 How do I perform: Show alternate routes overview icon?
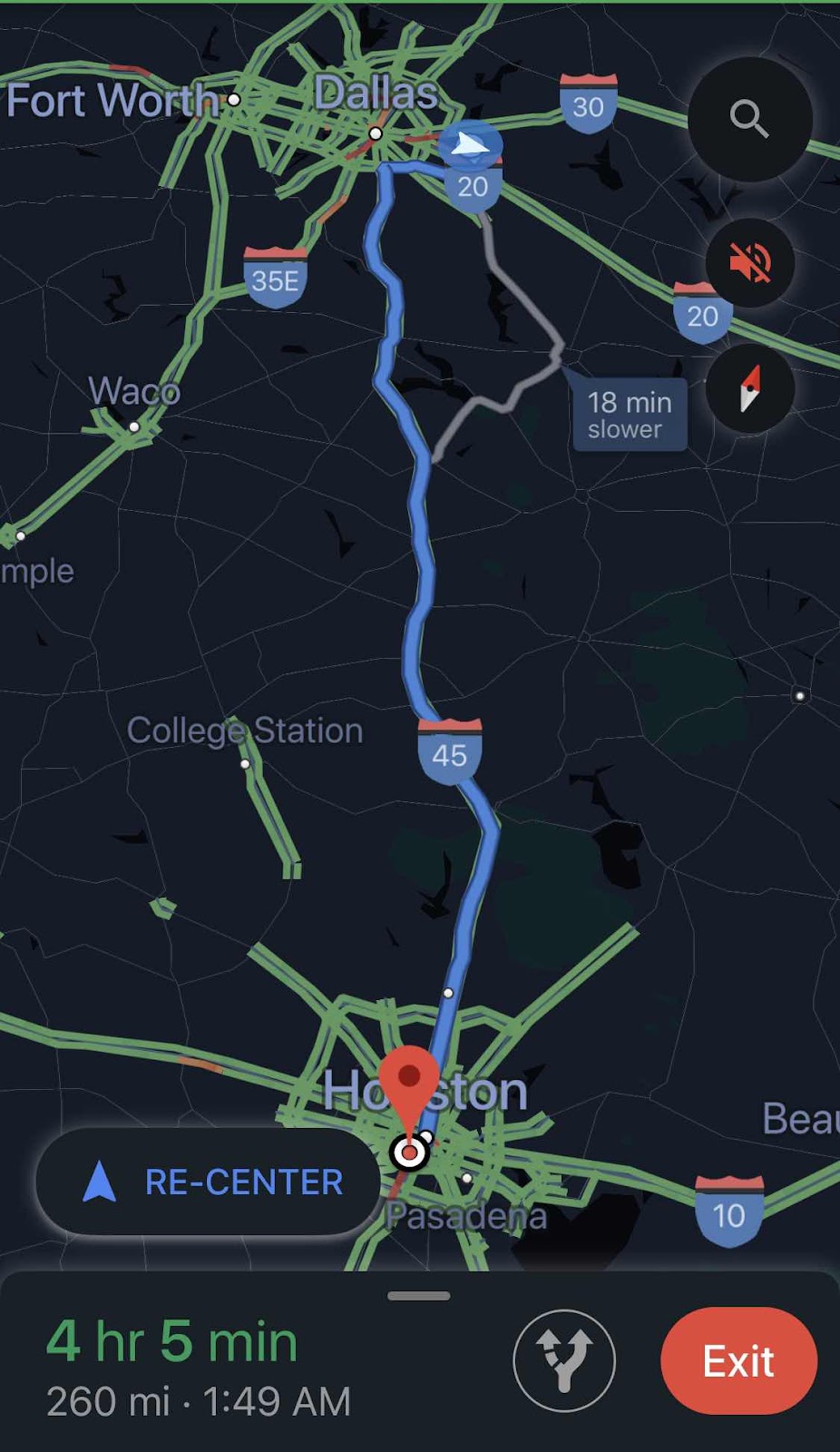point(564,1360)
